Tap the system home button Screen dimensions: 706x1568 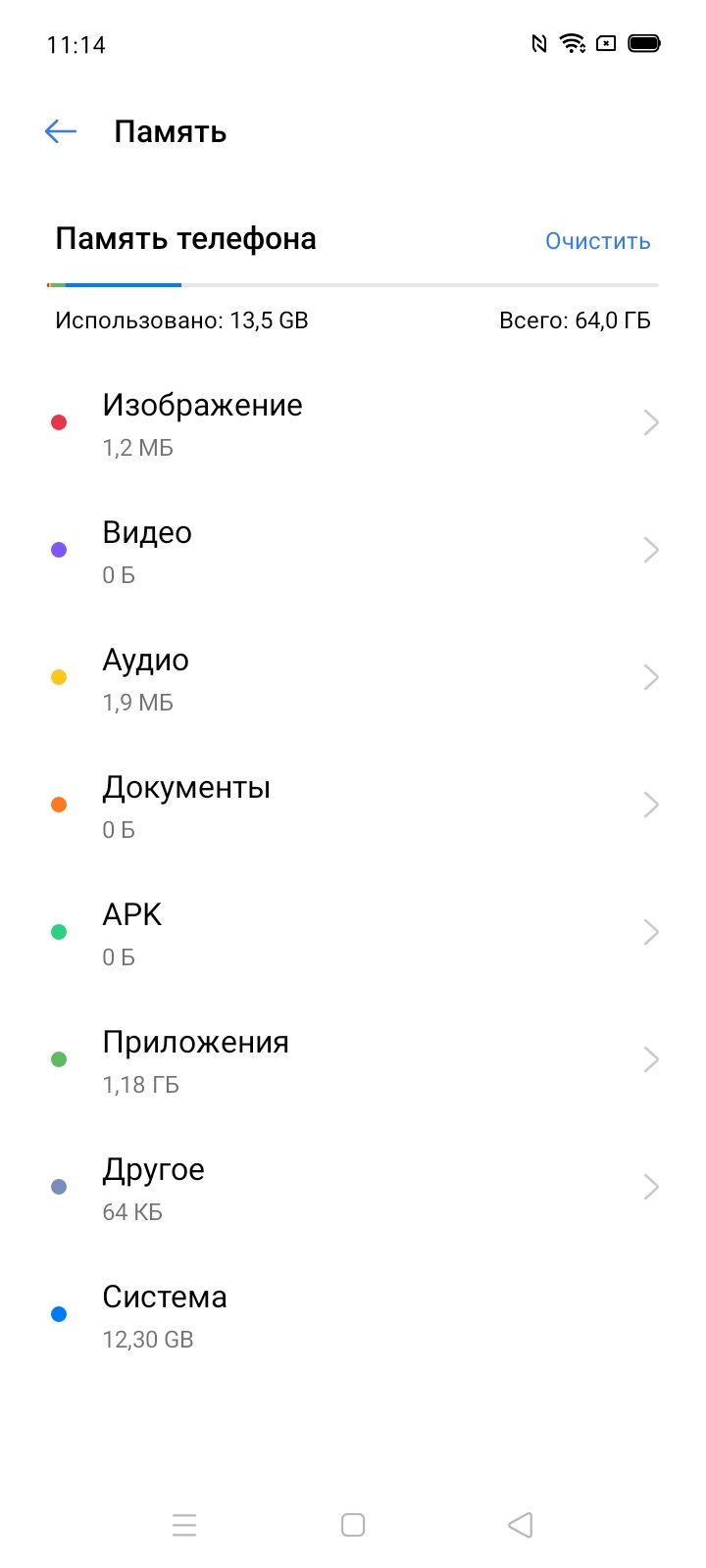click(x=353, y=1525)
